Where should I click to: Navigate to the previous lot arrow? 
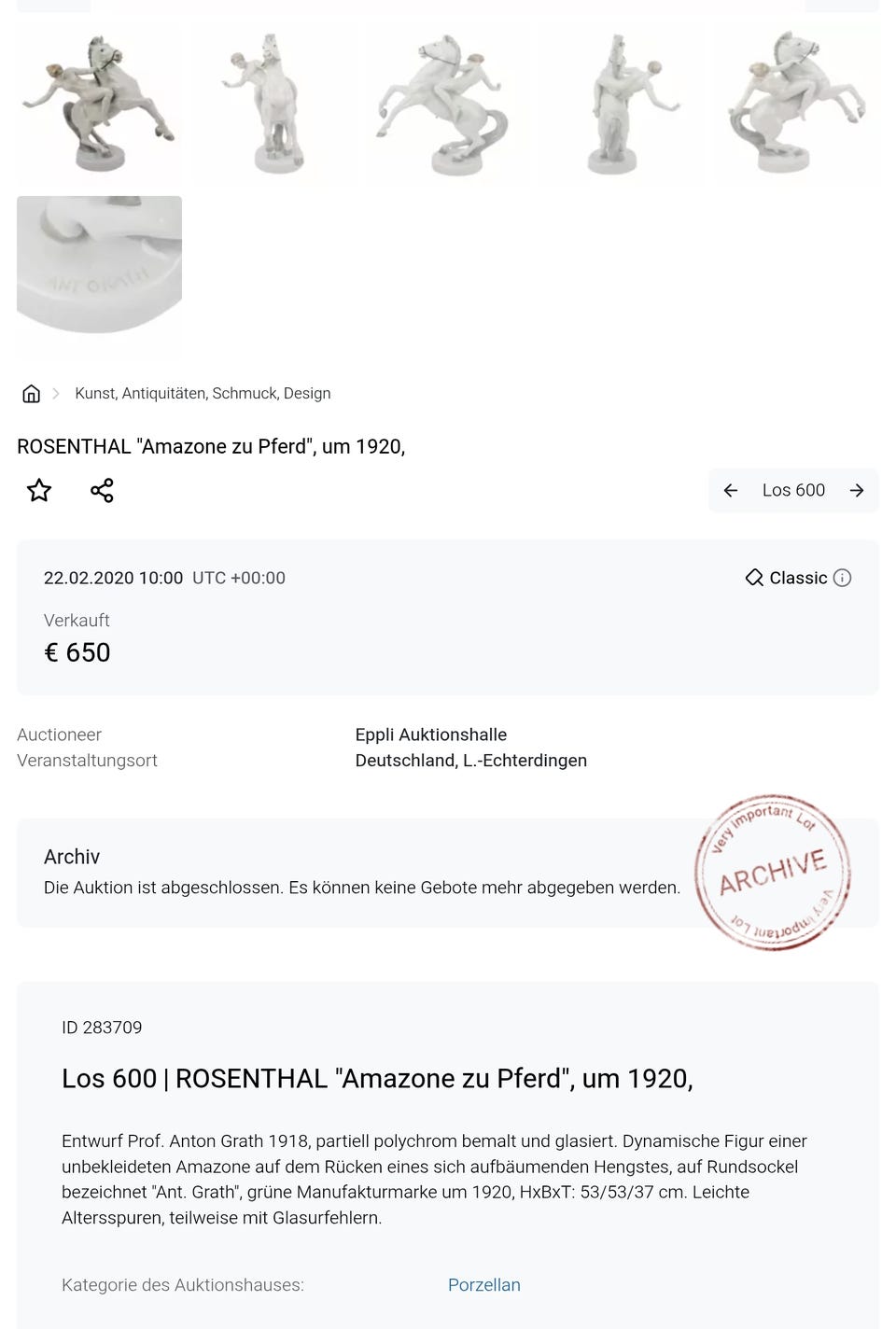pos(731,490)
